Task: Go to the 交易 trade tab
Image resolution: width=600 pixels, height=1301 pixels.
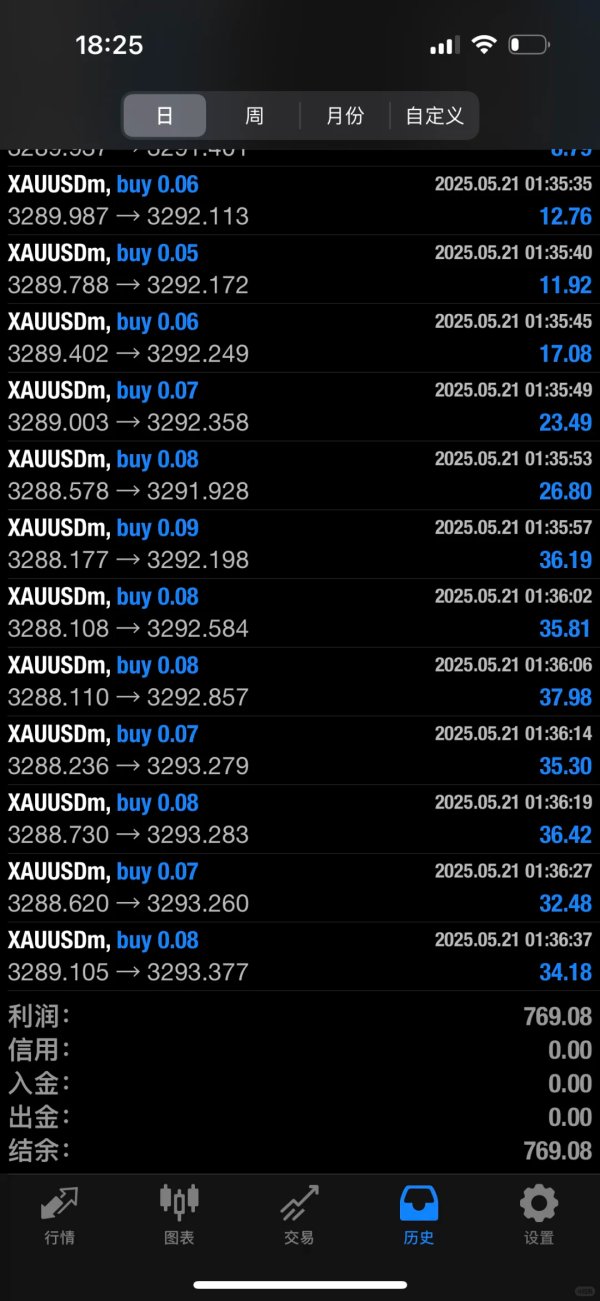Action: tap(299, 1213)
